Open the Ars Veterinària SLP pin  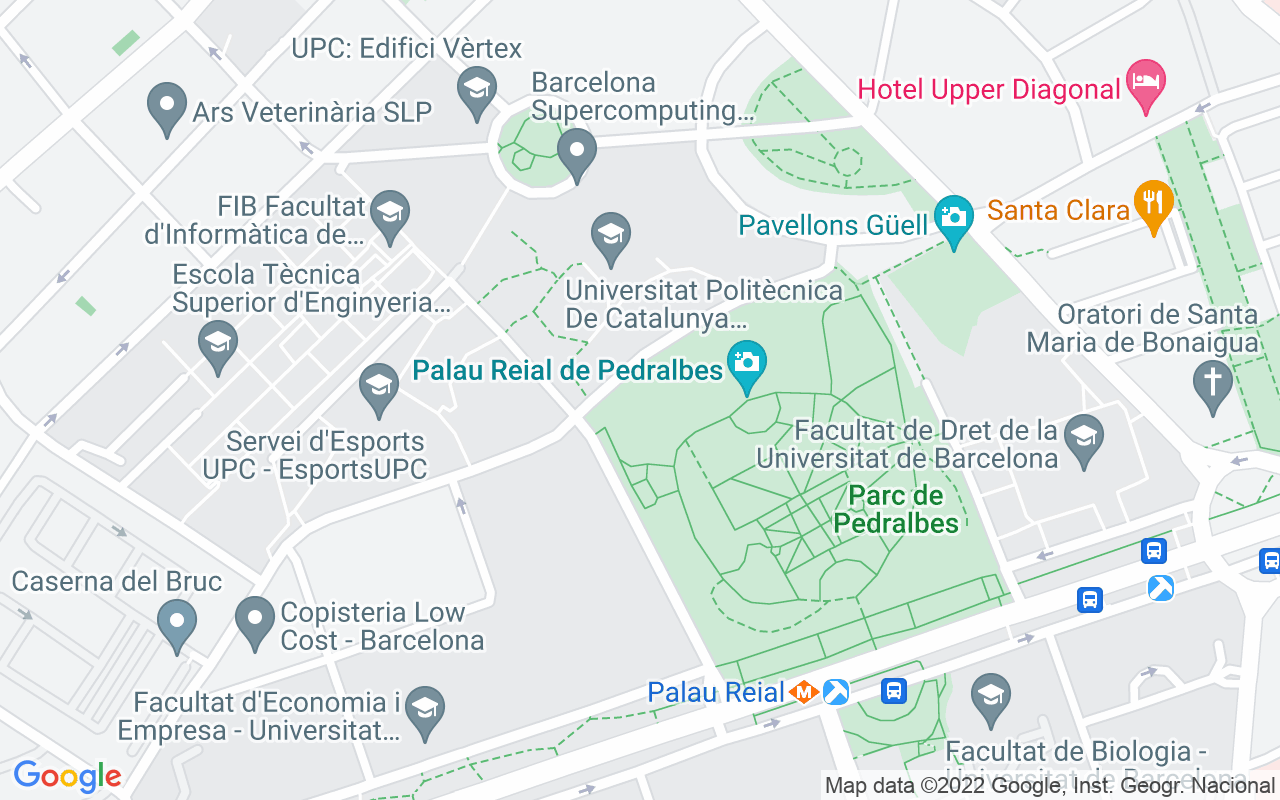tap(167, 105)
